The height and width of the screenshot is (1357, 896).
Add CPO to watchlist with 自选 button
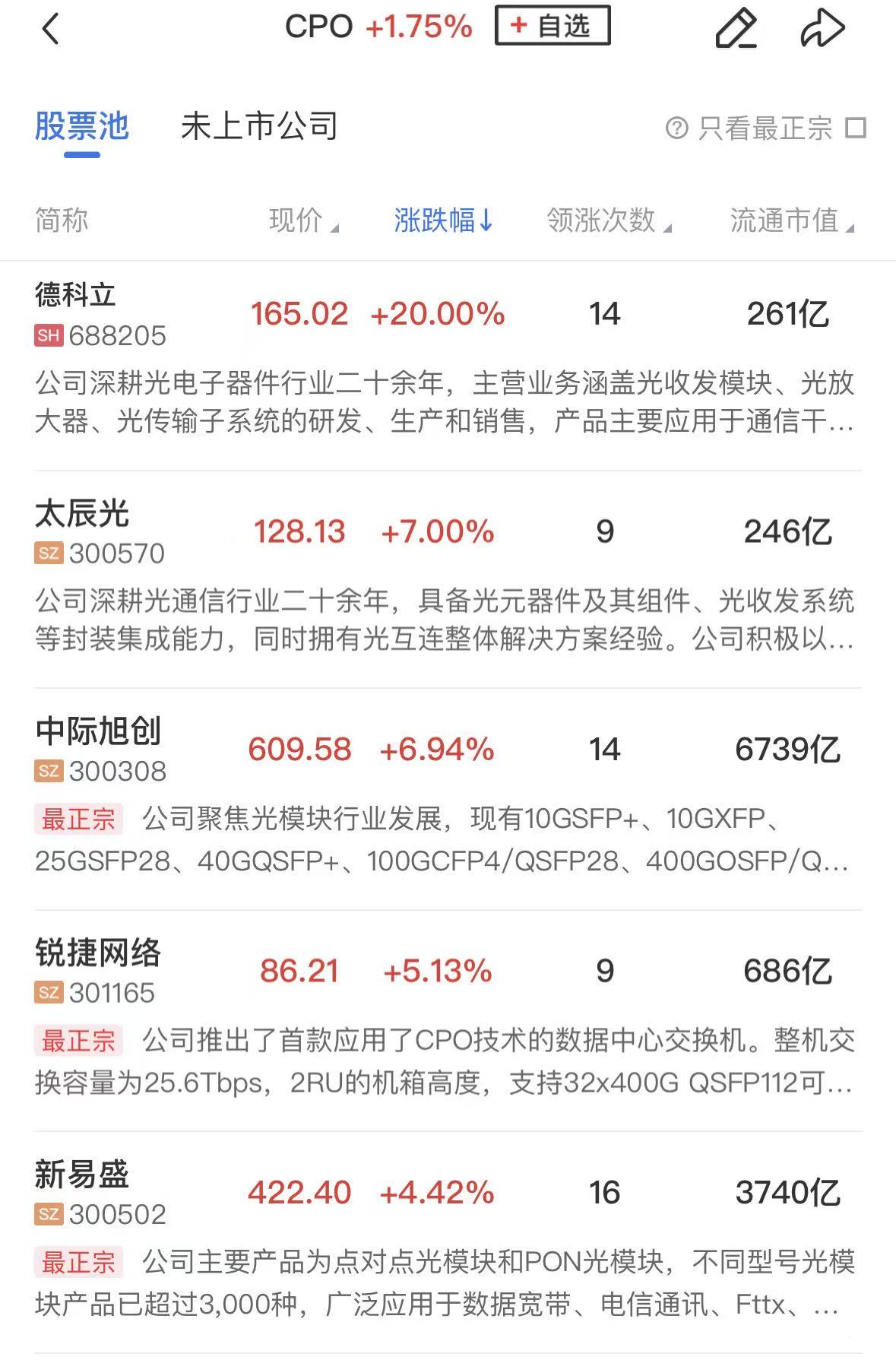click(x=552, y=26)
